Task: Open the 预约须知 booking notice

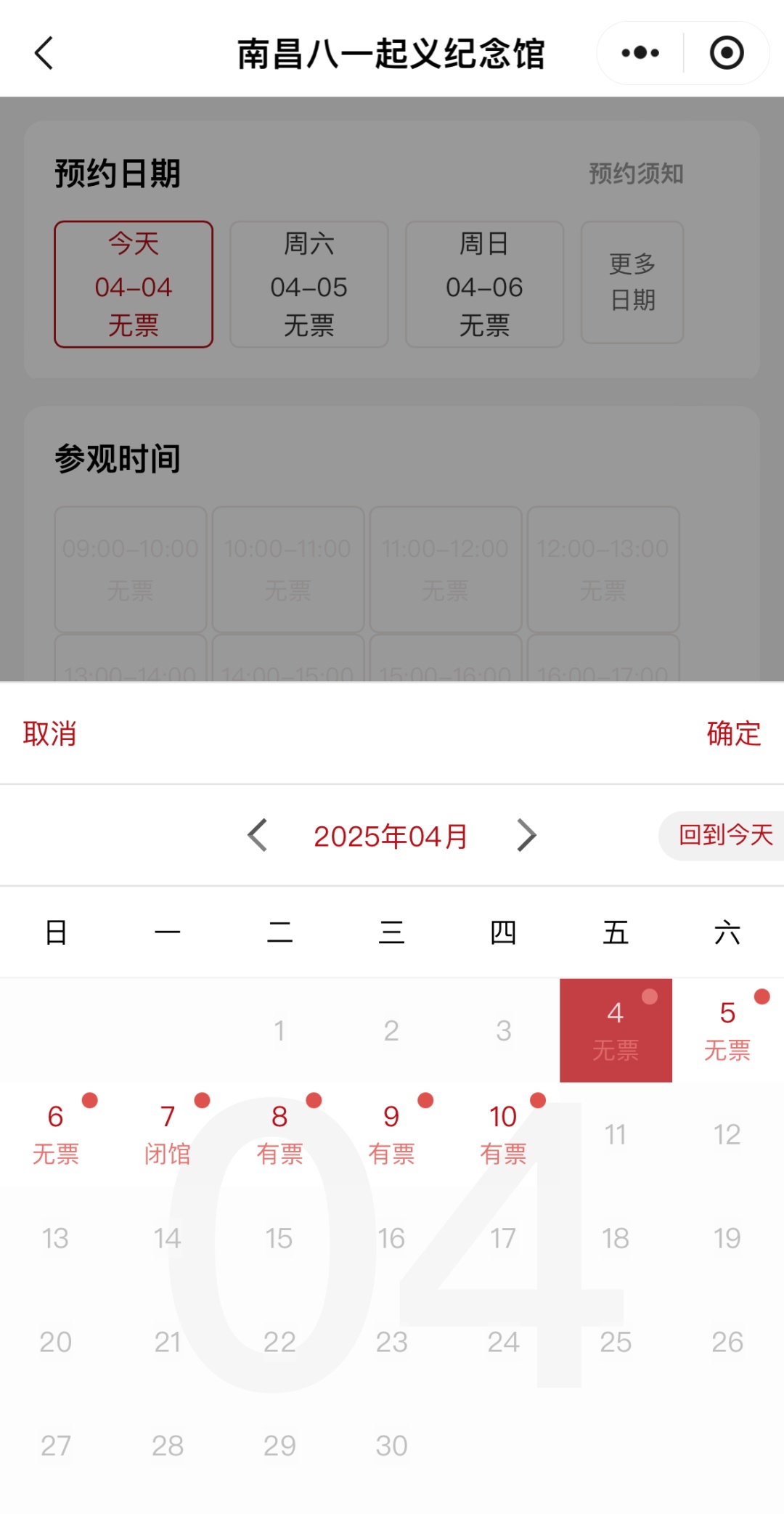Action: click(x=637, y=174)
